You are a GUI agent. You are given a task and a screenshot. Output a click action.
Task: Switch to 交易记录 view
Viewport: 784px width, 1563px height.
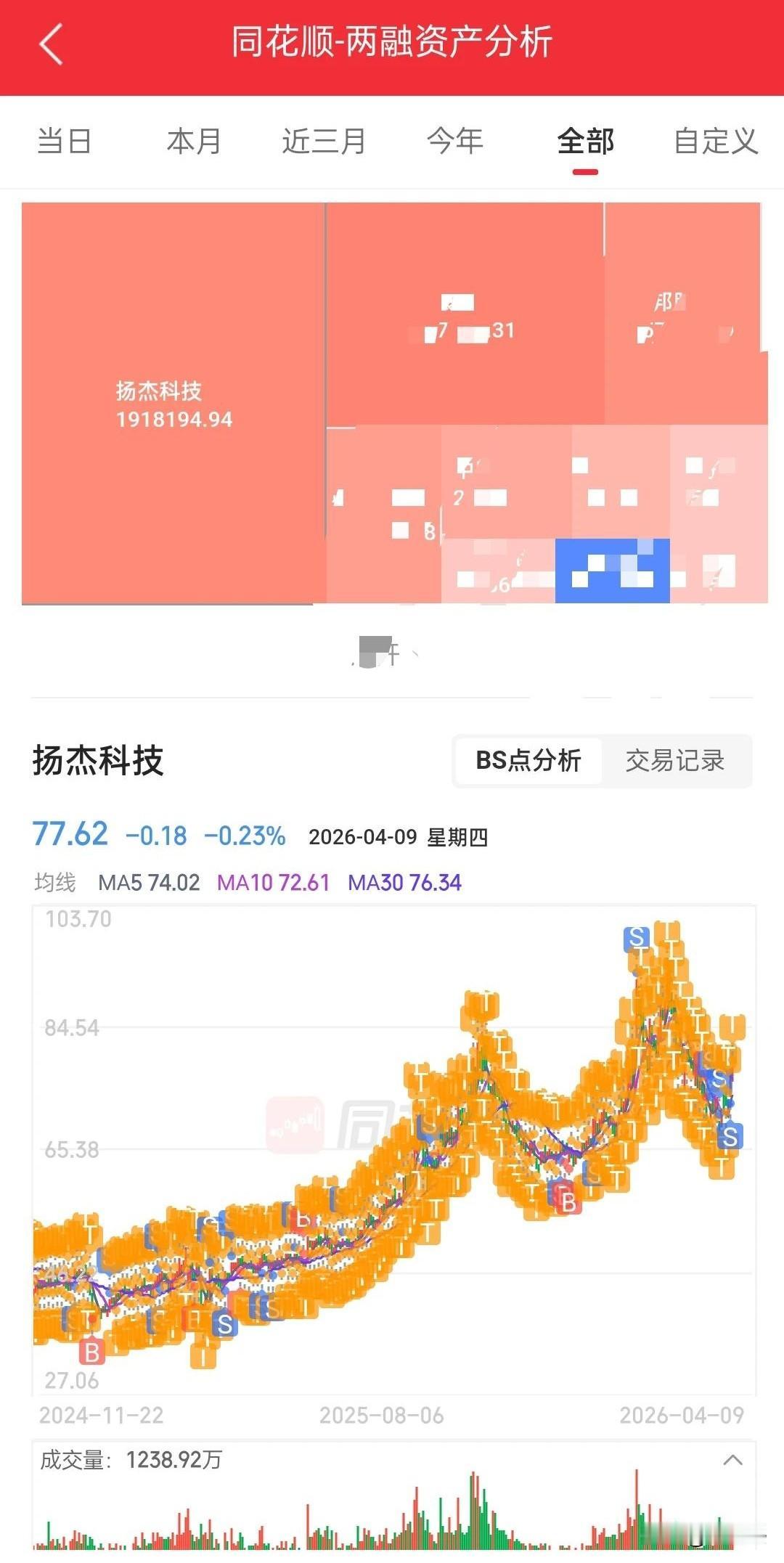[x=675, y=761]
